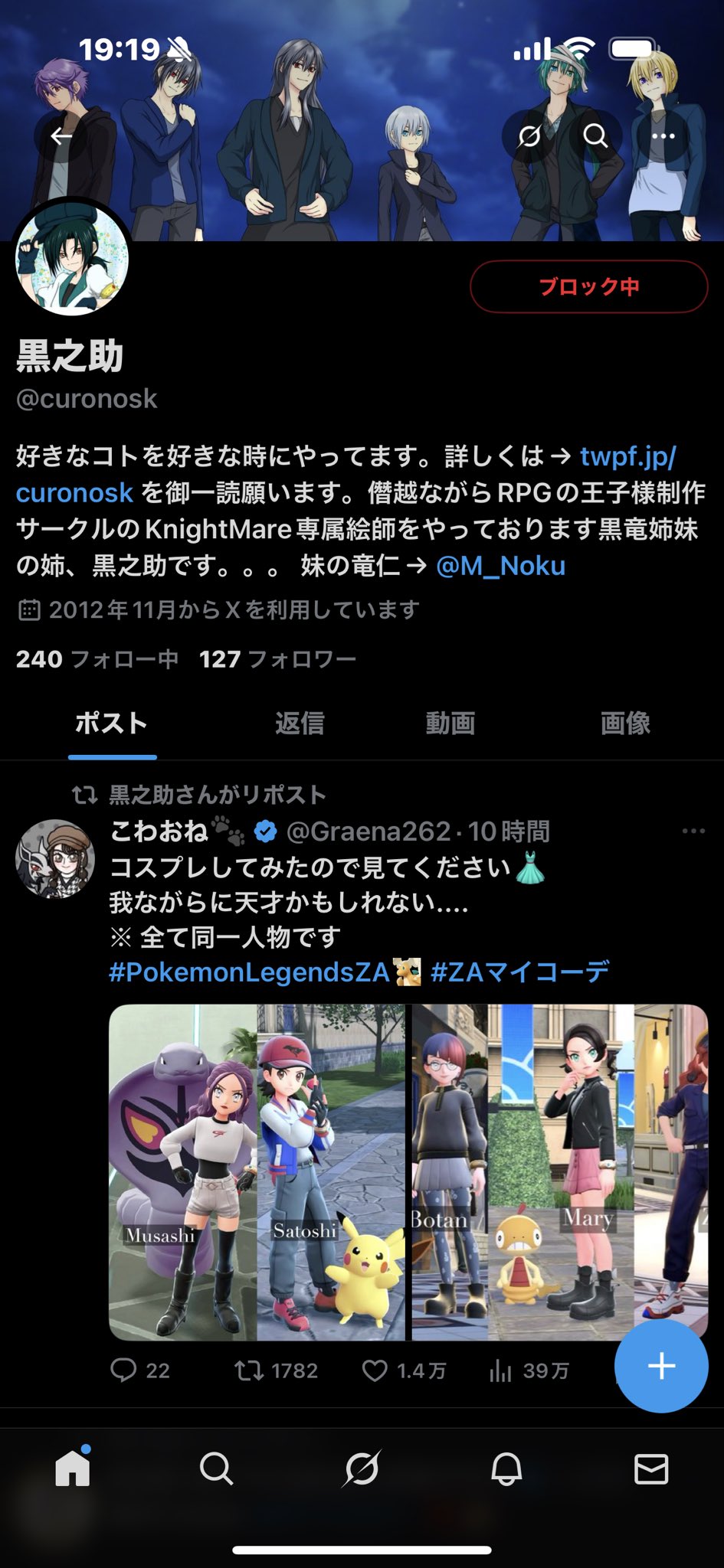This screenshot has height=1568, width=724.
Task: Open the profile overflow menu
Action: [x=663, y=136]
